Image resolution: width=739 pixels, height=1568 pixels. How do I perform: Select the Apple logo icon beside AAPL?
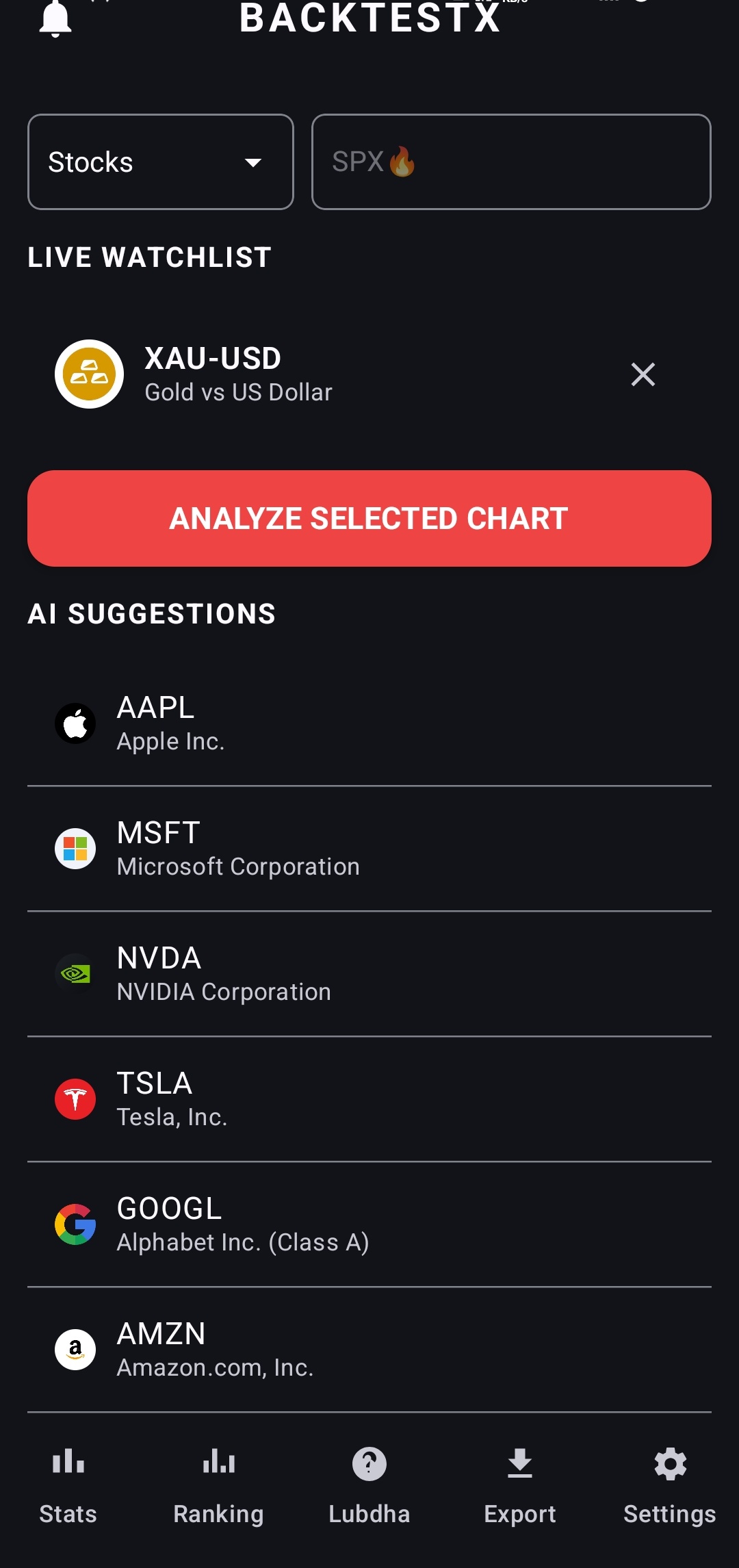point(75,723)
